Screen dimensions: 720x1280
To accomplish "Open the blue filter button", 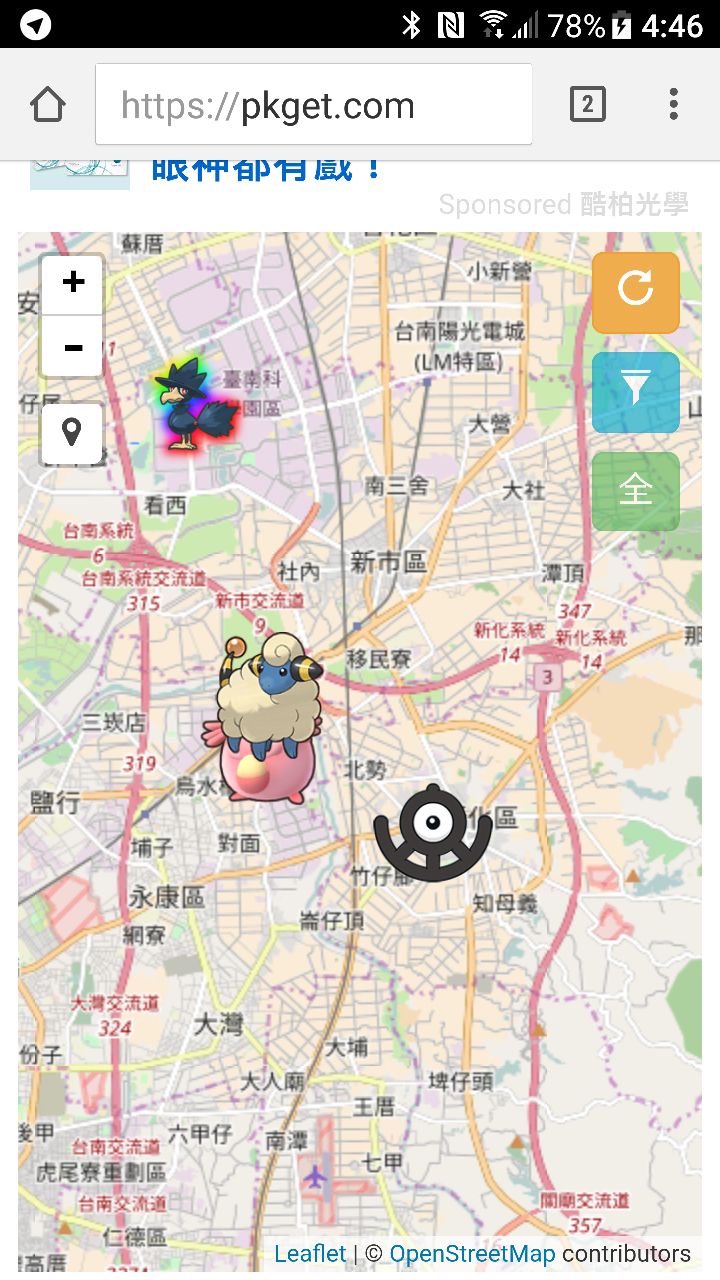I will pos(635,392).
